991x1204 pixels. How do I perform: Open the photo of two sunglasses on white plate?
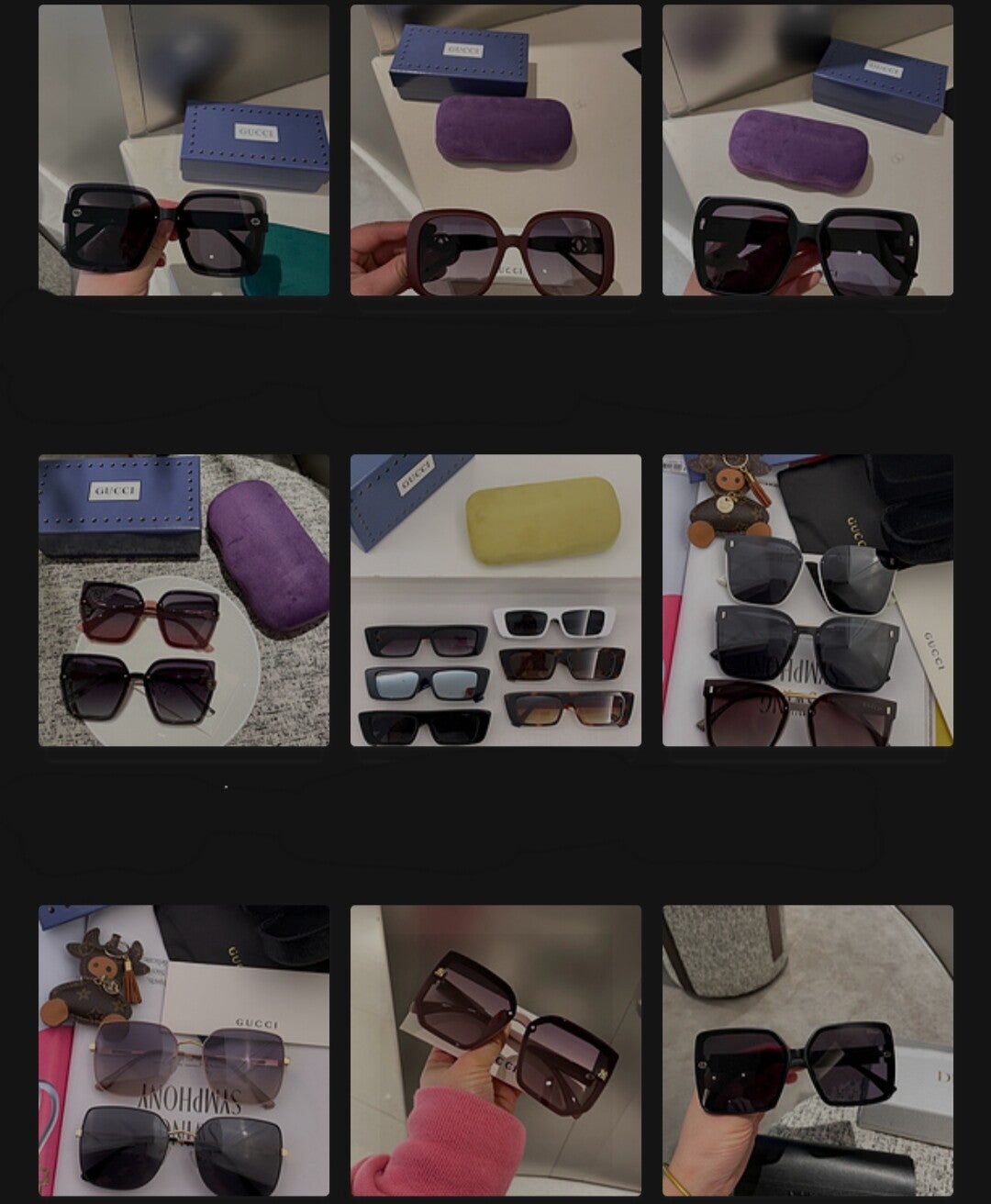[184, 600]
